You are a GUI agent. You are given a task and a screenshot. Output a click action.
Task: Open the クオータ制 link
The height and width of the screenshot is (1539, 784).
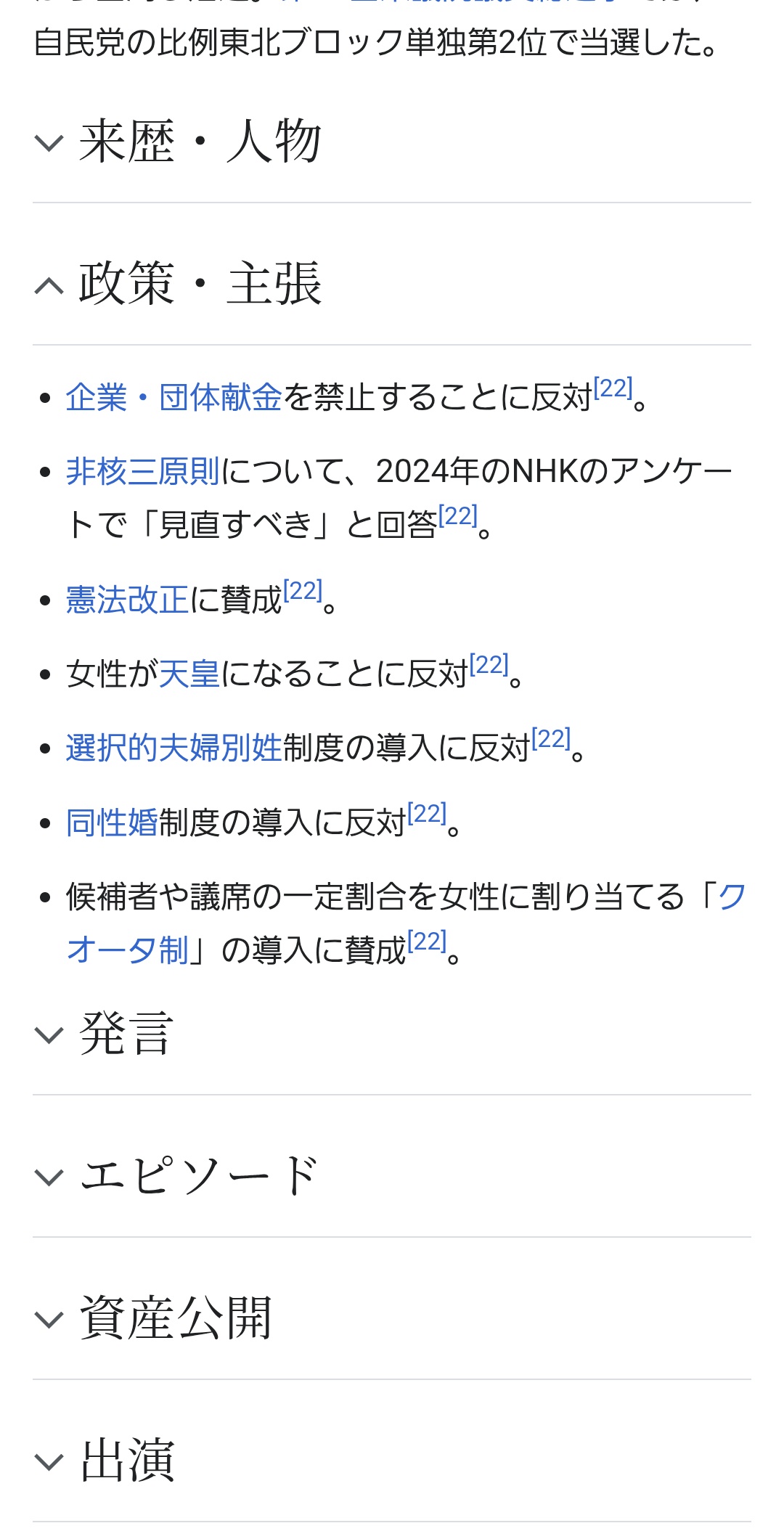click(x=127, y=950)
